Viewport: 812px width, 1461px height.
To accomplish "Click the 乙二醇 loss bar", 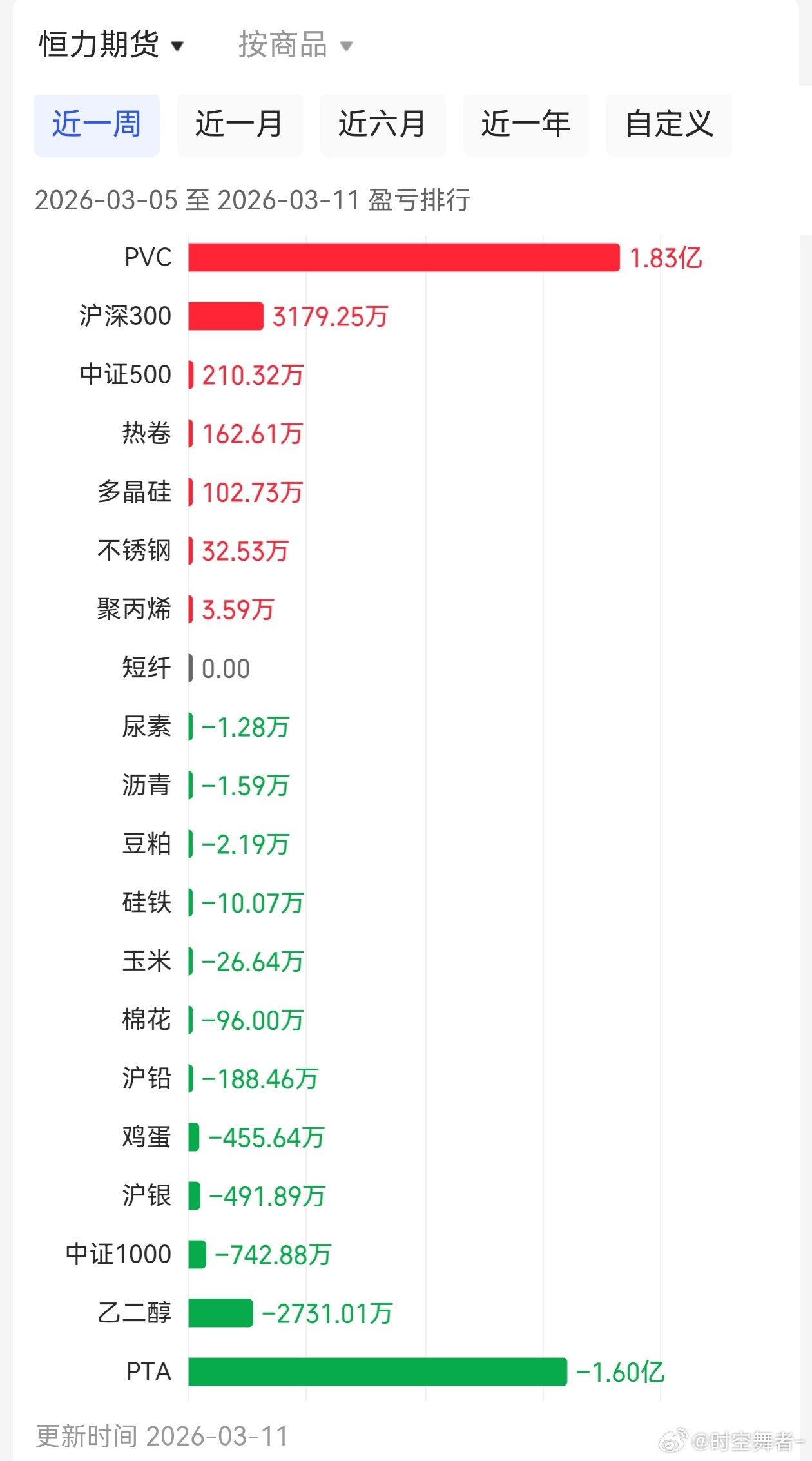I will click(x=221, y=1313).
